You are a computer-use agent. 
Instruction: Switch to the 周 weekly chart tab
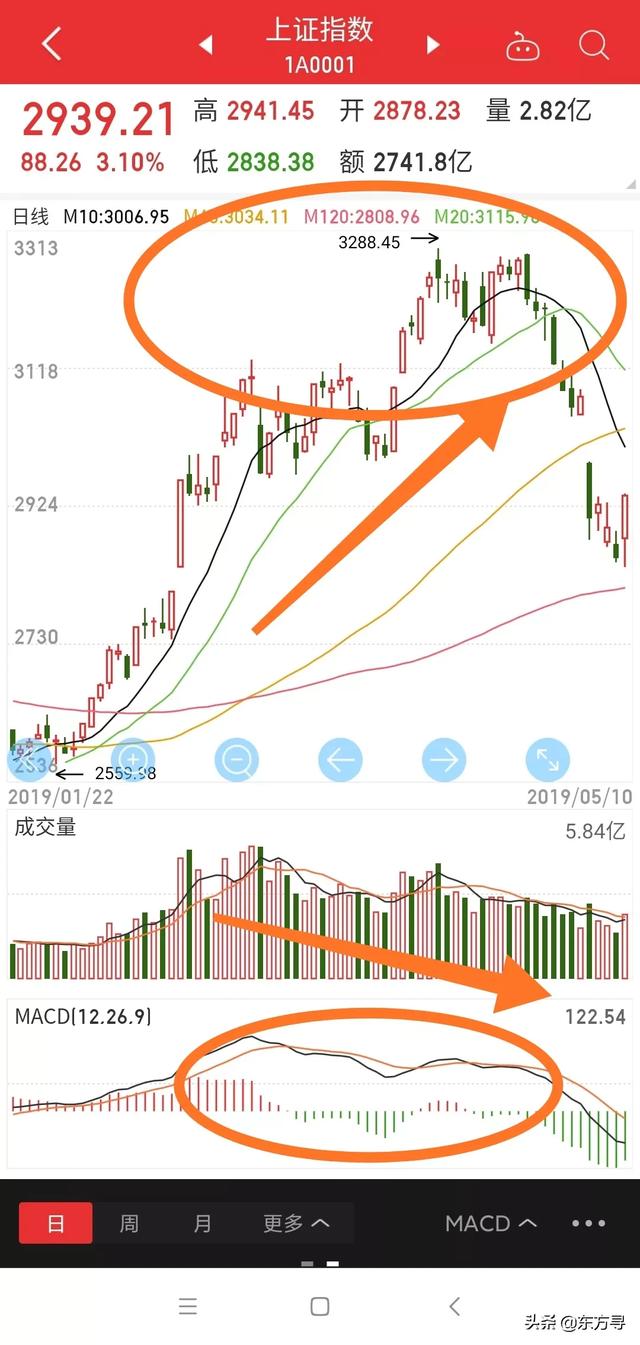[129, 1223]
